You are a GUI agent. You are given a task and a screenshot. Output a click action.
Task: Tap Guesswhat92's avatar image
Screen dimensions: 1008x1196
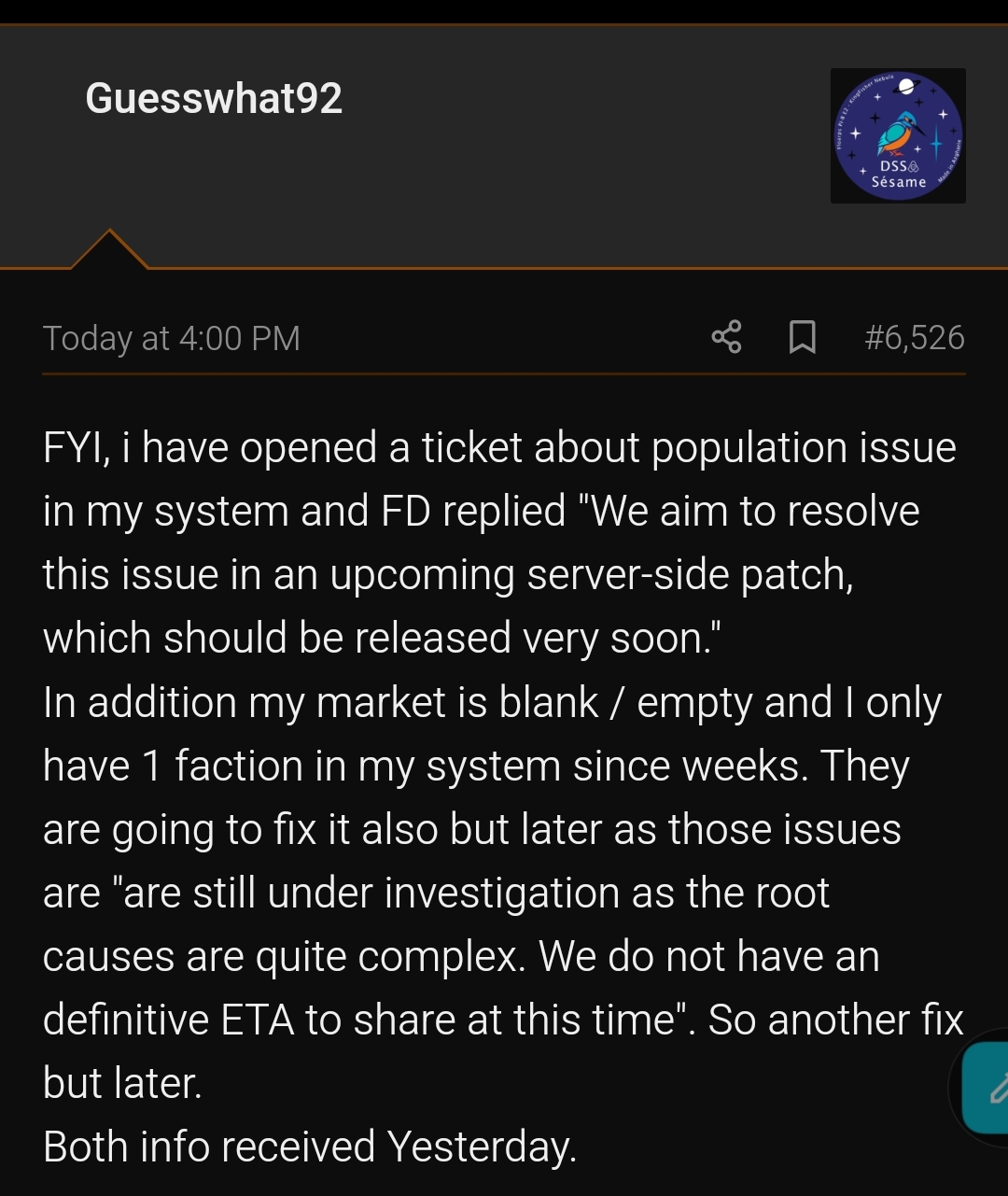click(x=898, y=135)
